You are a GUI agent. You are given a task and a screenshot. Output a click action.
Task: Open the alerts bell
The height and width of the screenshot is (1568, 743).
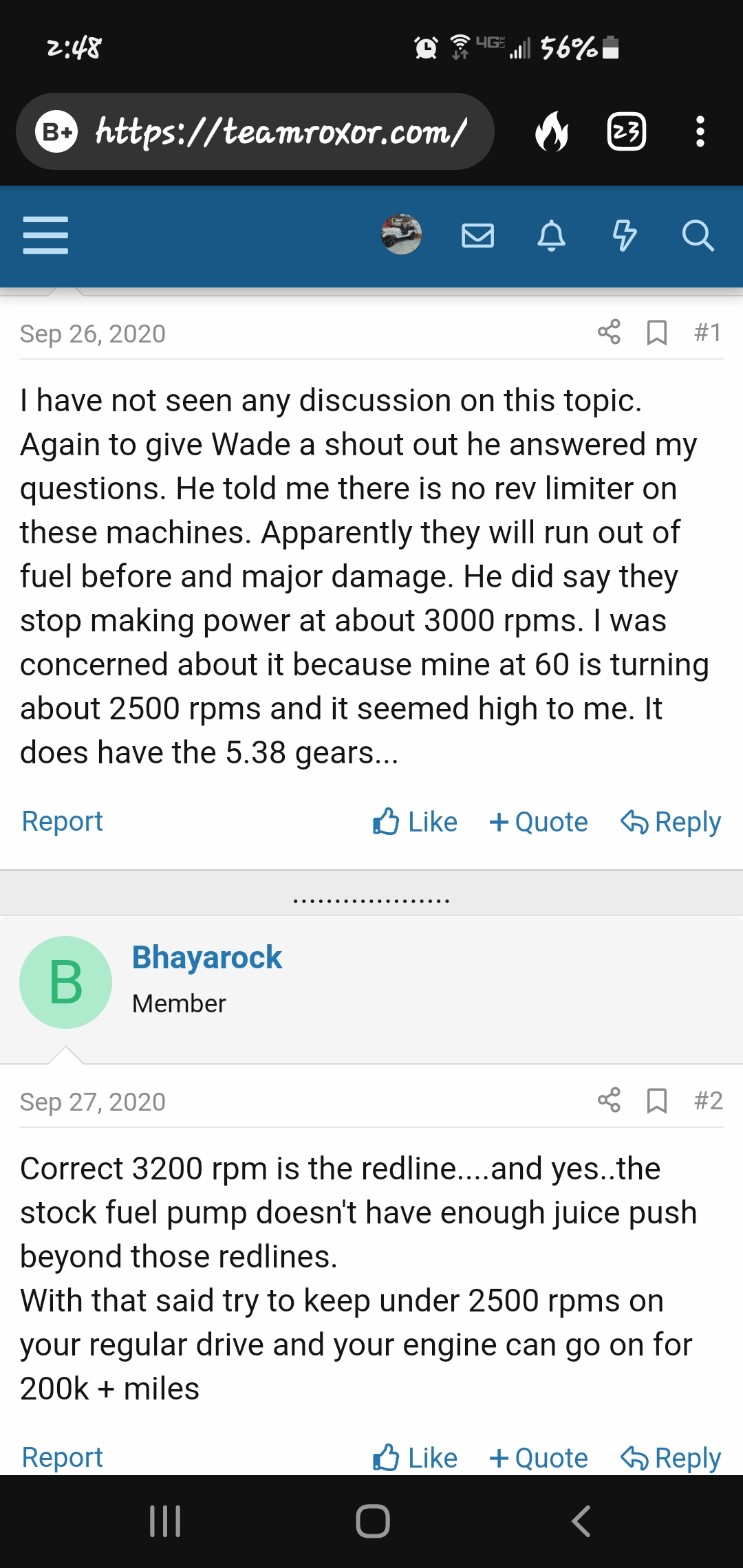pos(551,235)
